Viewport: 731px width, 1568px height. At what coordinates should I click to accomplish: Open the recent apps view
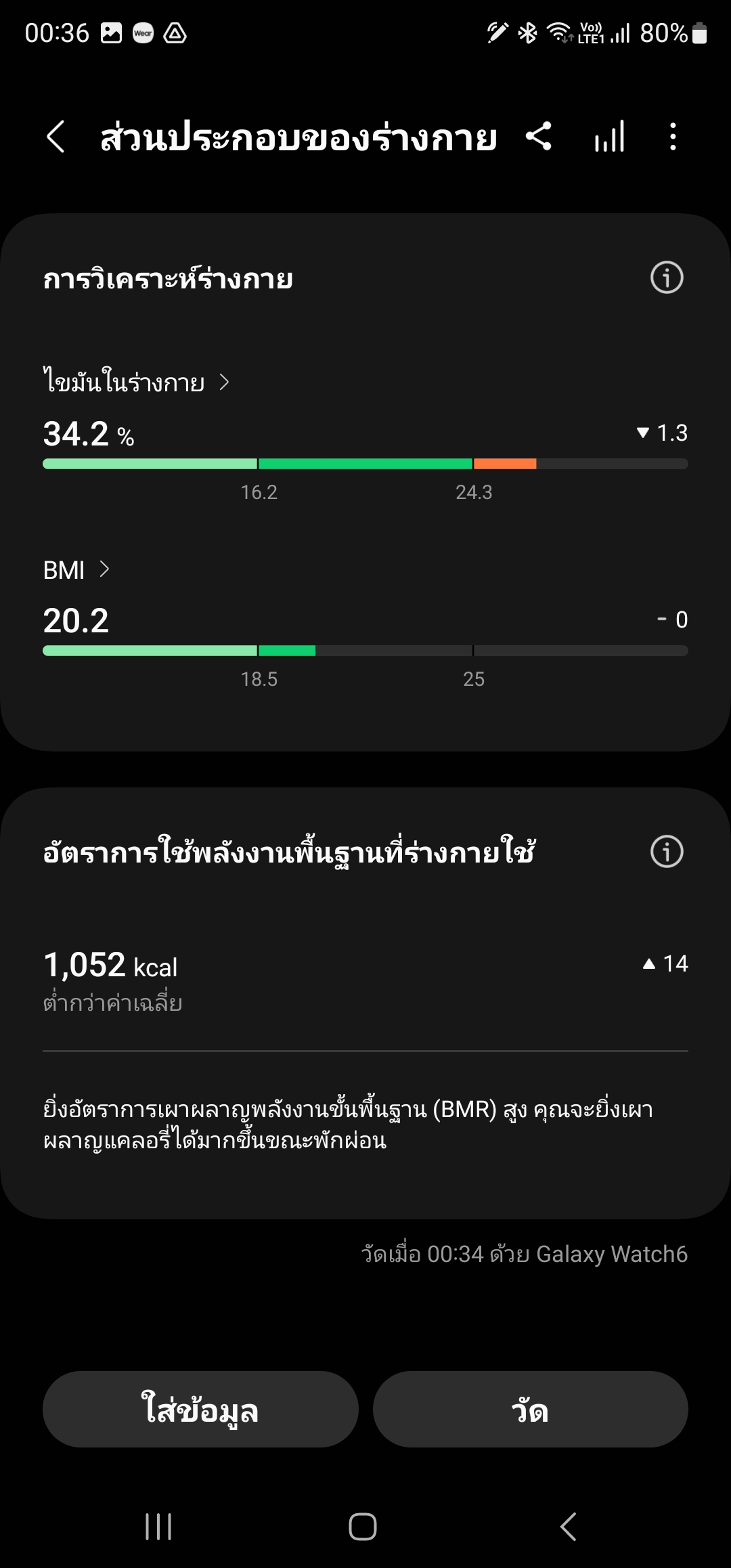click(x=158, y=1527)
